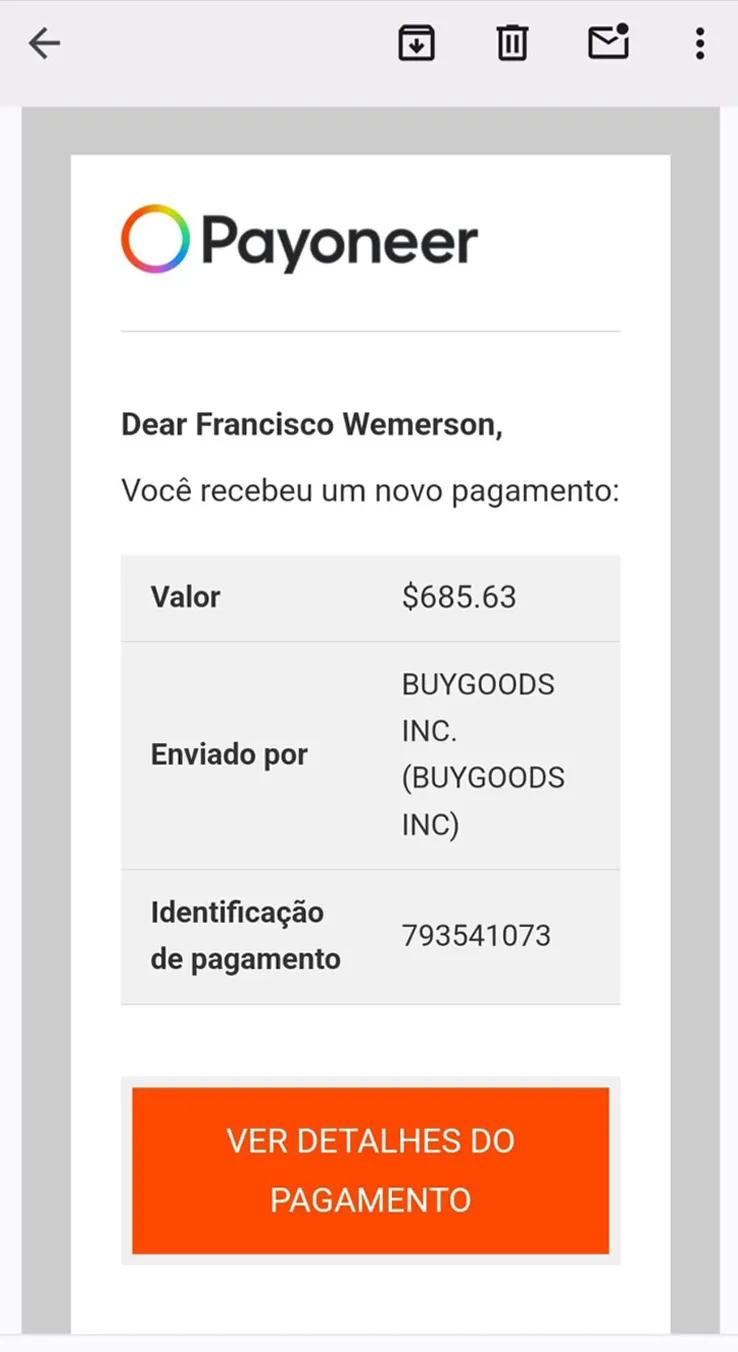Delete this email with the trash icon
738x1352 pixels.
(x=512, y=43)
